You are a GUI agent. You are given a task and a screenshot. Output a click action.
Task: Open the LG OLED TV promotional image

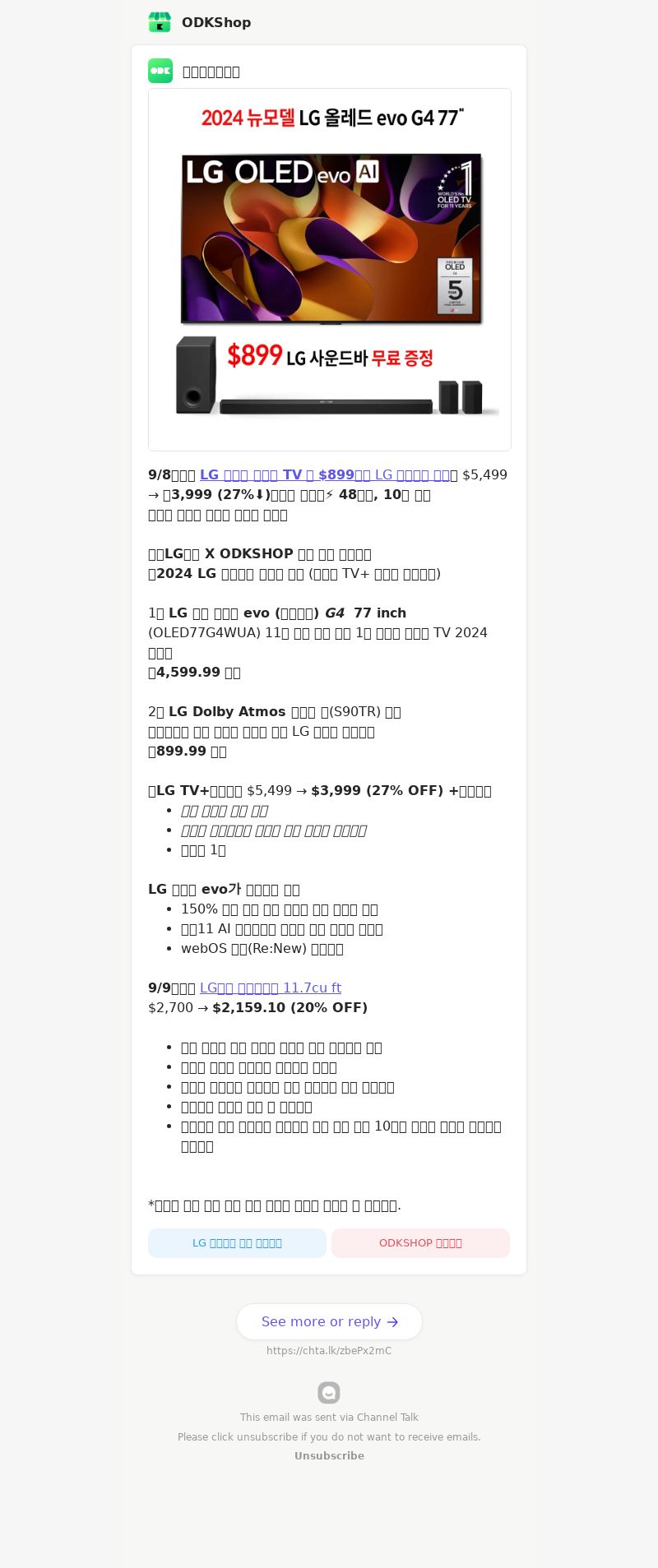[329, 270]
